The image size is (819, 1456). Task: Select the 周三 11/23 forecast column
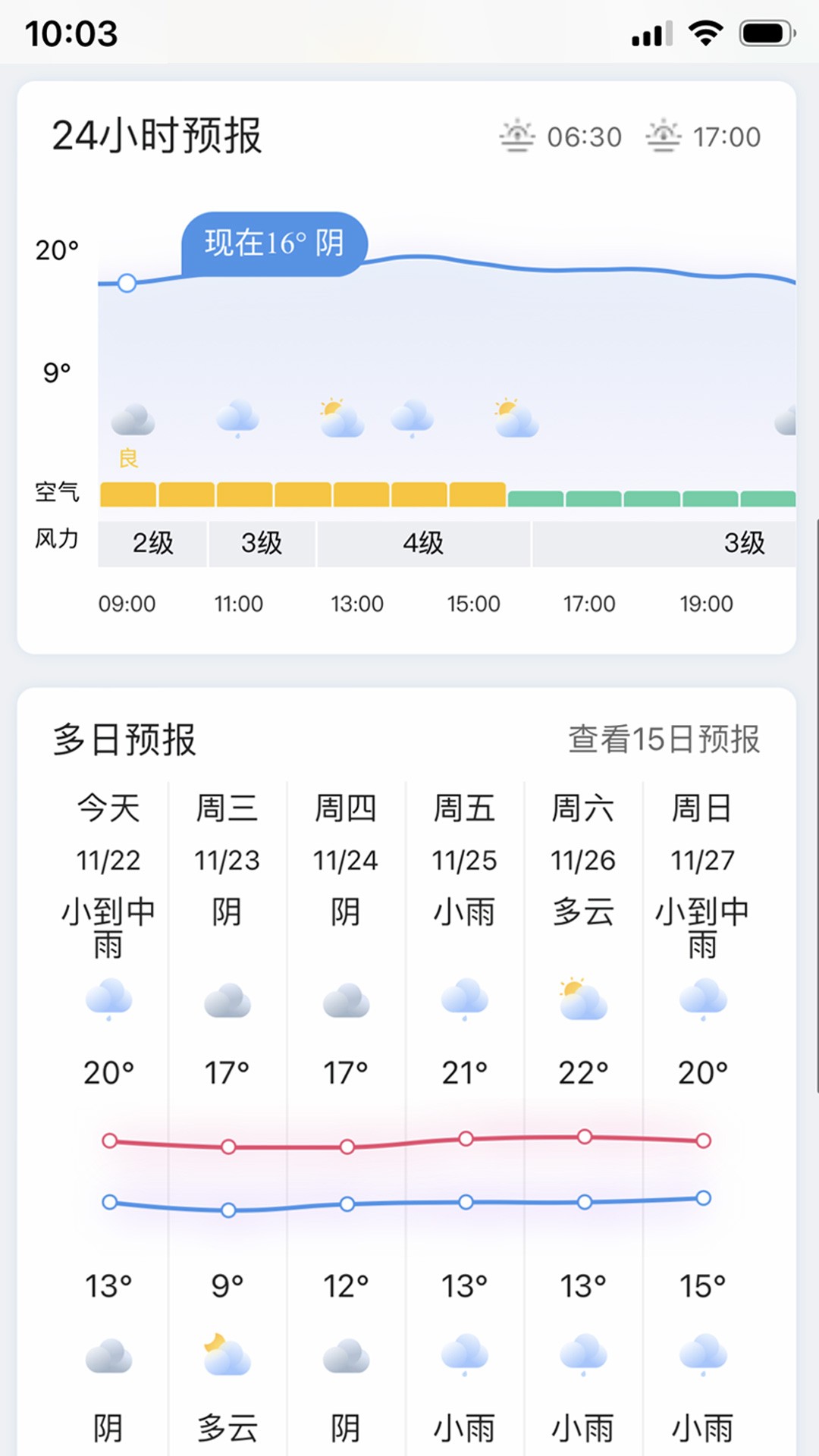[227, 1119]
